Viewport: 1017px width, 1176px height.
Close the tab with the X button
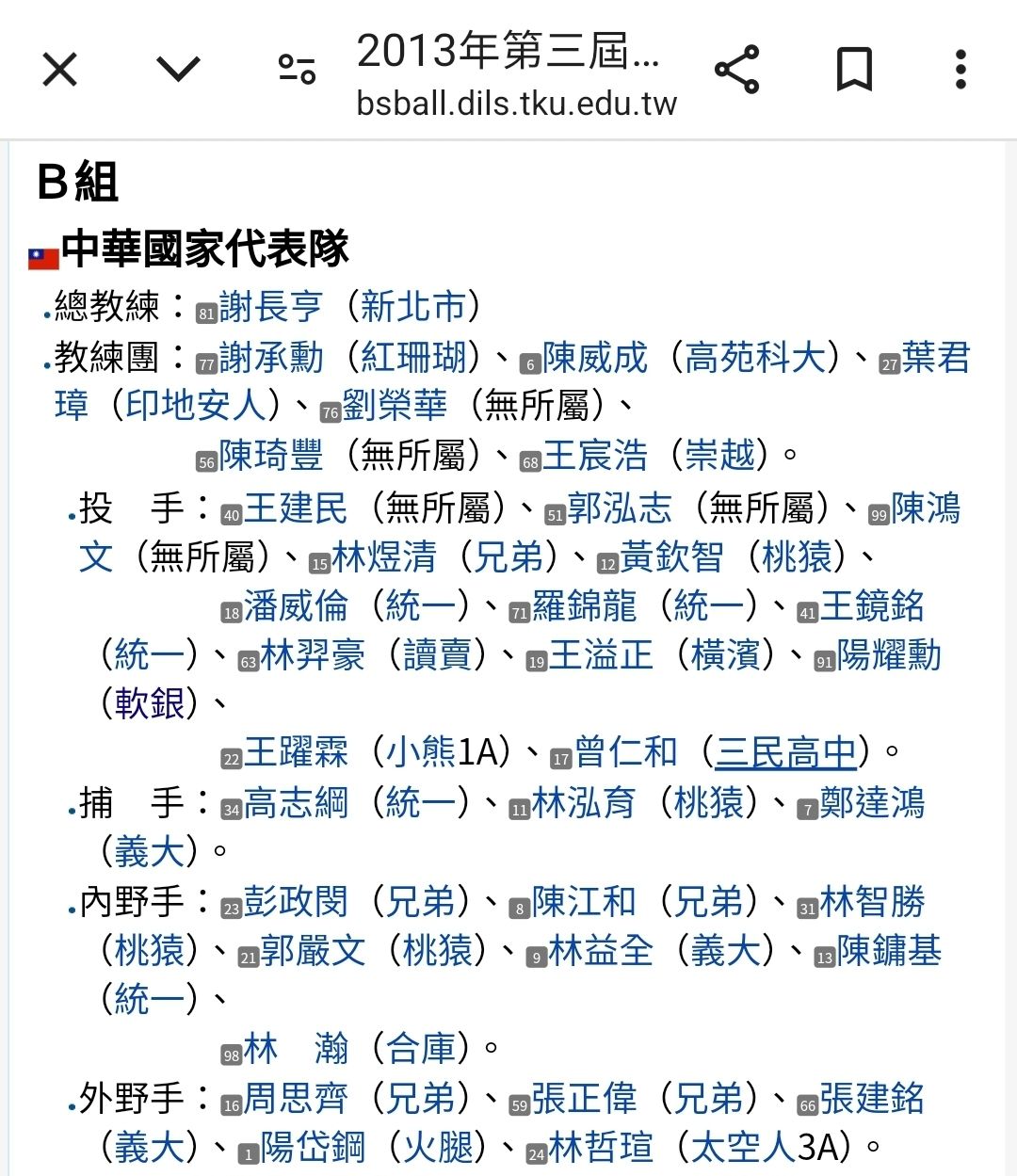58,70
